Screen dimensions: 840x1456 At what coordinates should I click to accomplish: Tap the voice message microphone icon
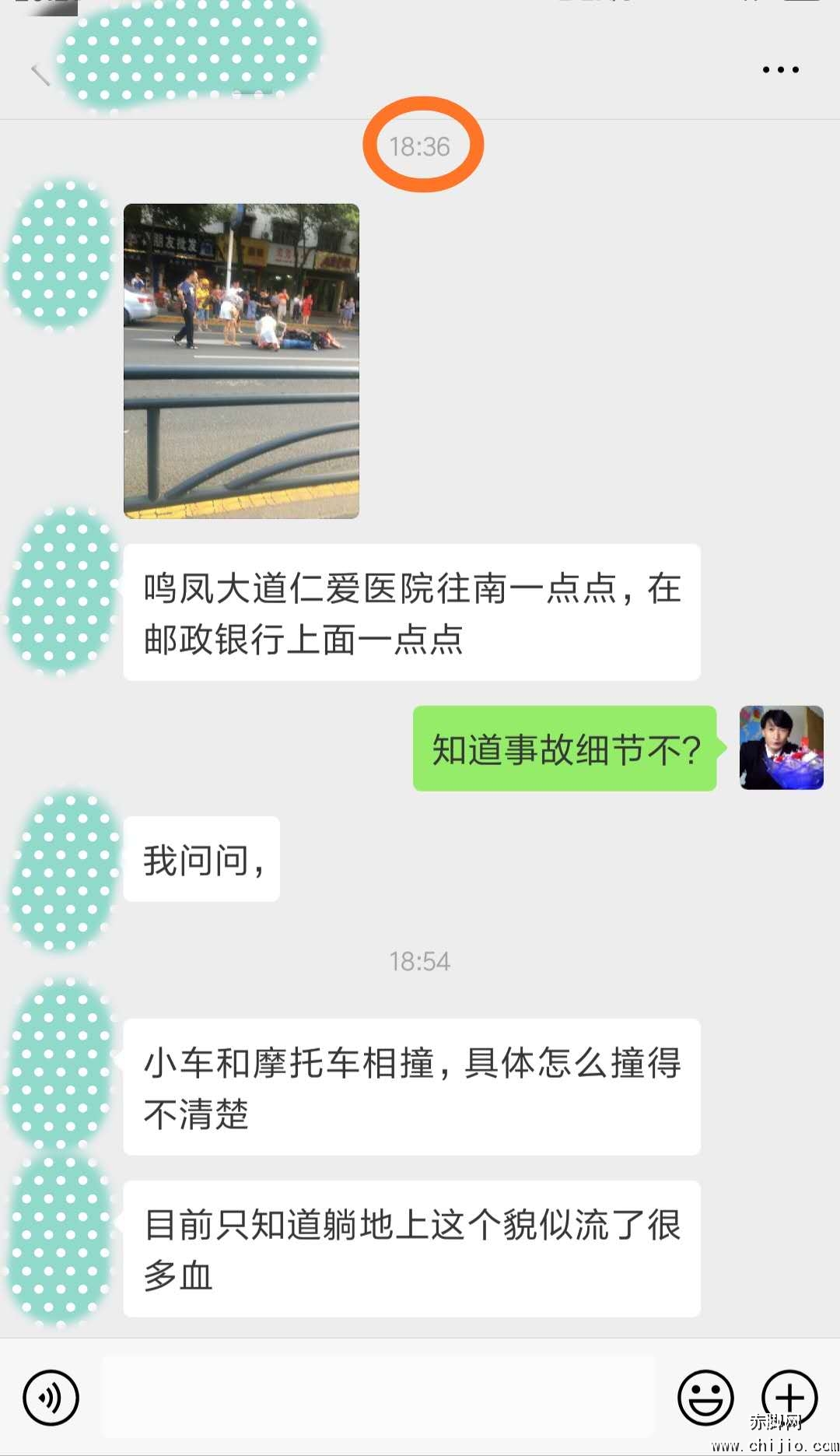click(x=51, y=1397)
